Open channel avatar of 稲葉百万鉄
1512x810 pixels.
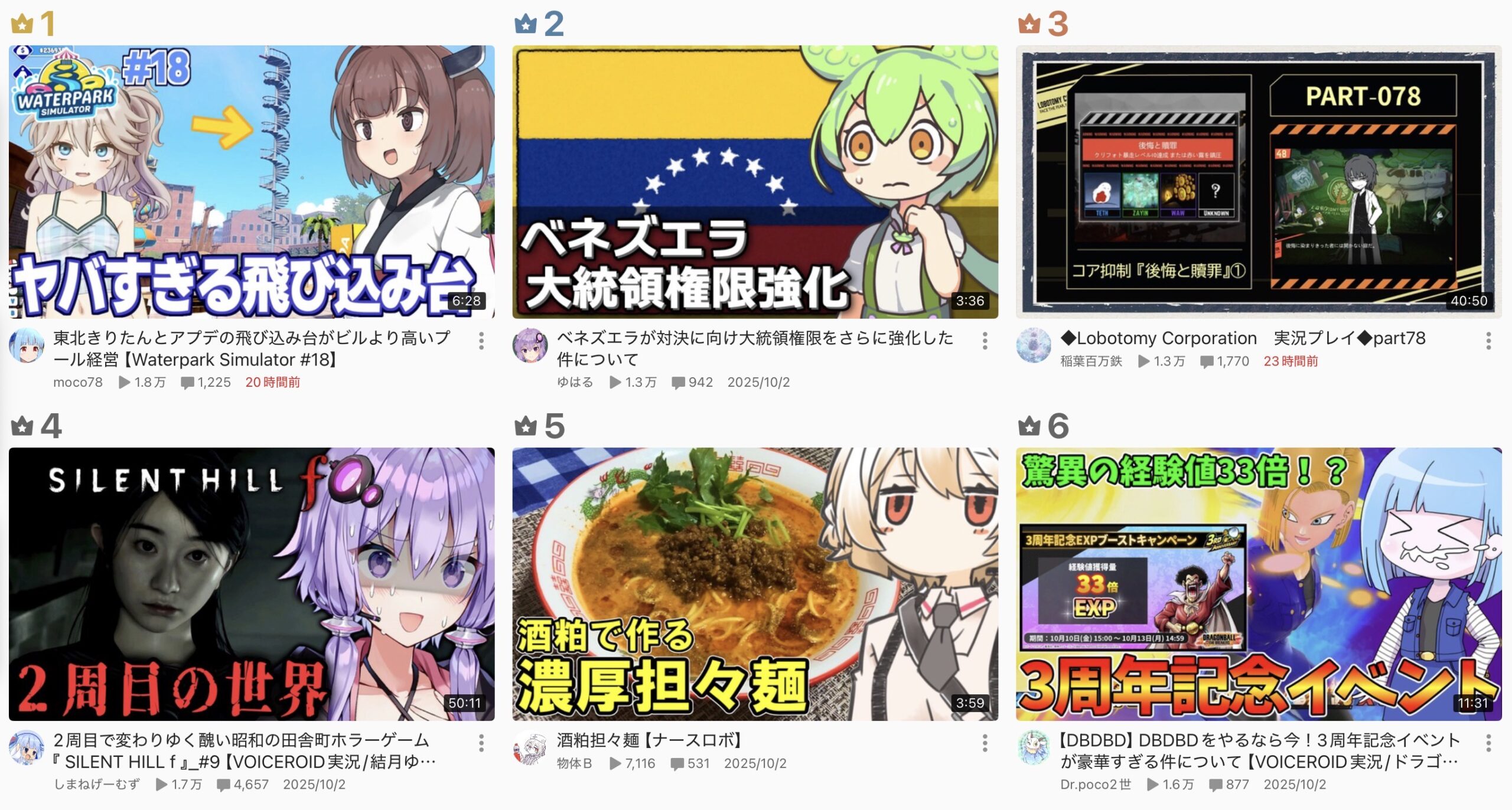1033,345
